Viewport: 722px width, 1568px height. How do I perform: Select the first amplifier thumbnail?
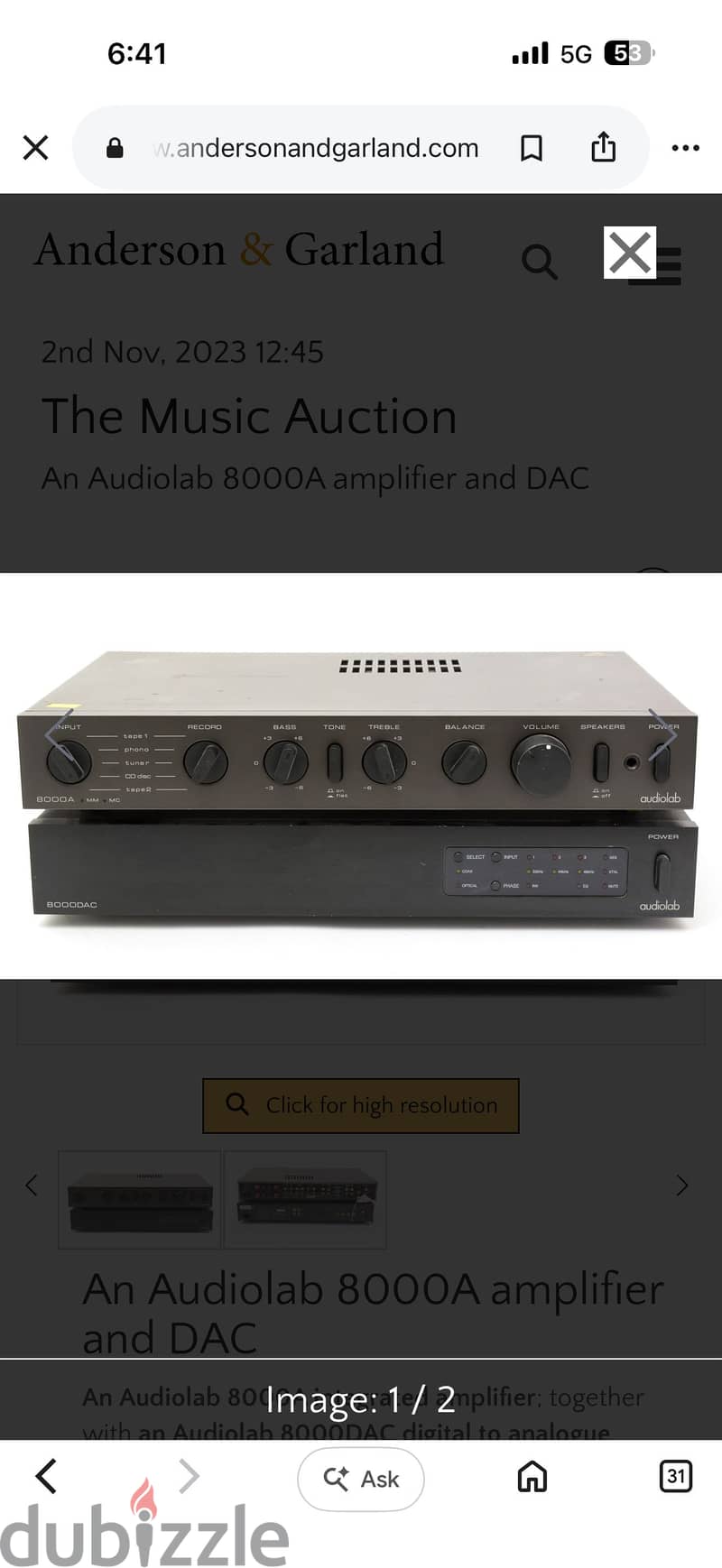coord(140,1200)
